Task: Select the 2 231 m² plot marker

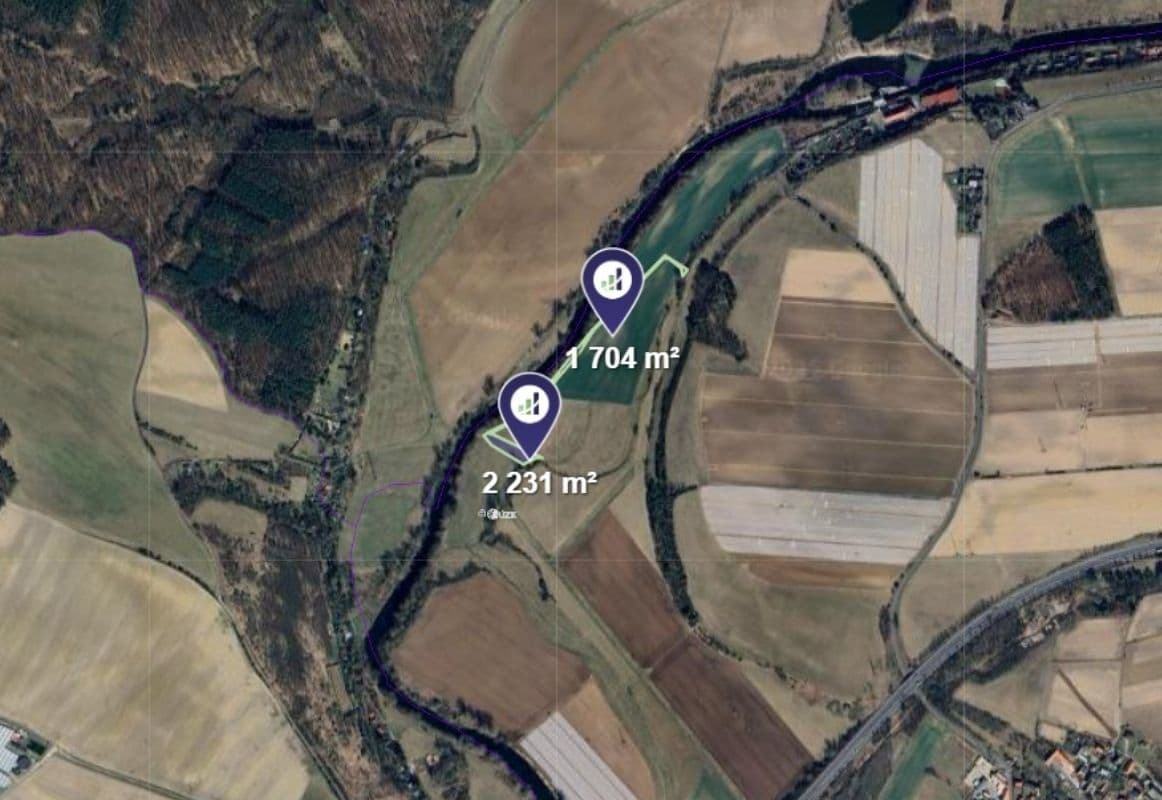Action: click(530, 407)
